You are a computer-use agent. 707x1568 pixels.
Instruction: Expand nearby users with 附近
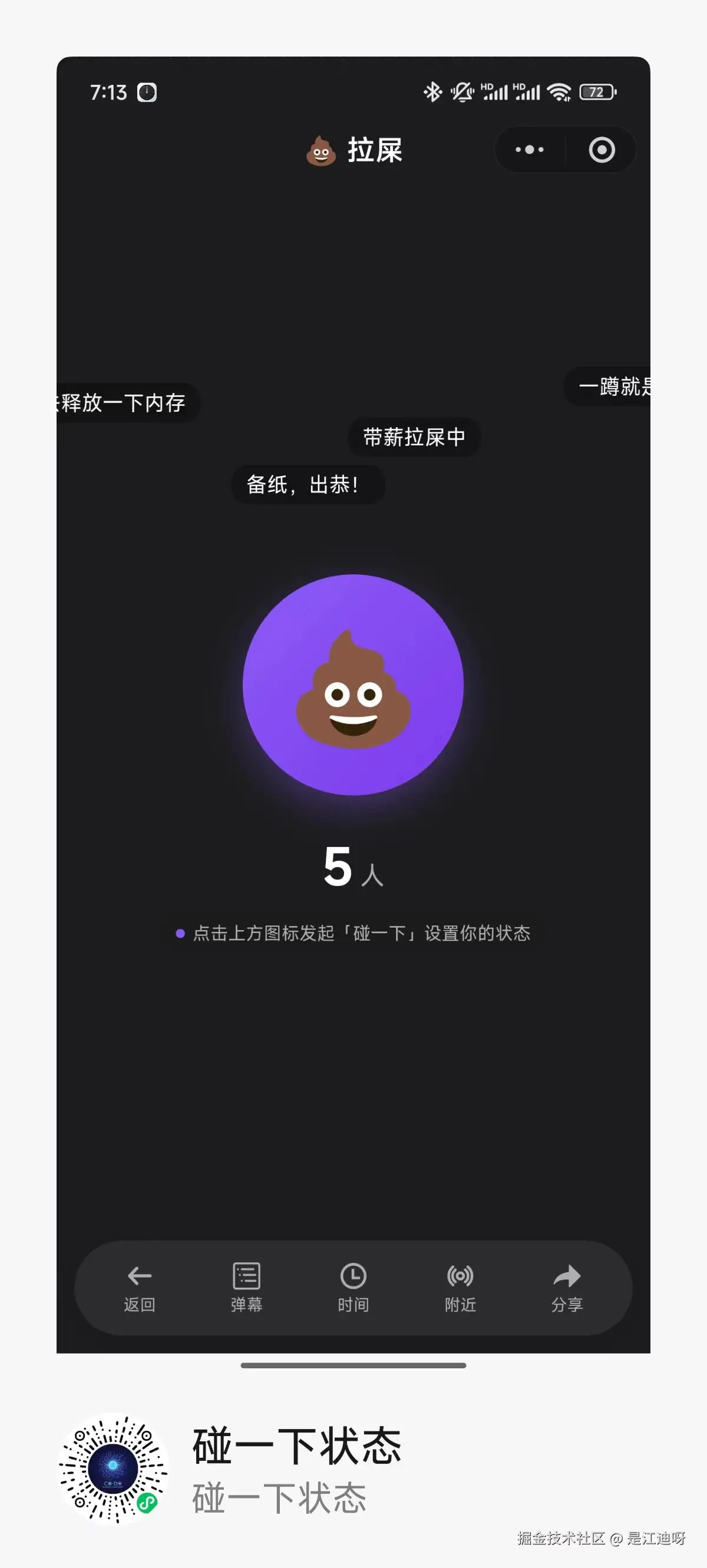tap(460, 1275)
